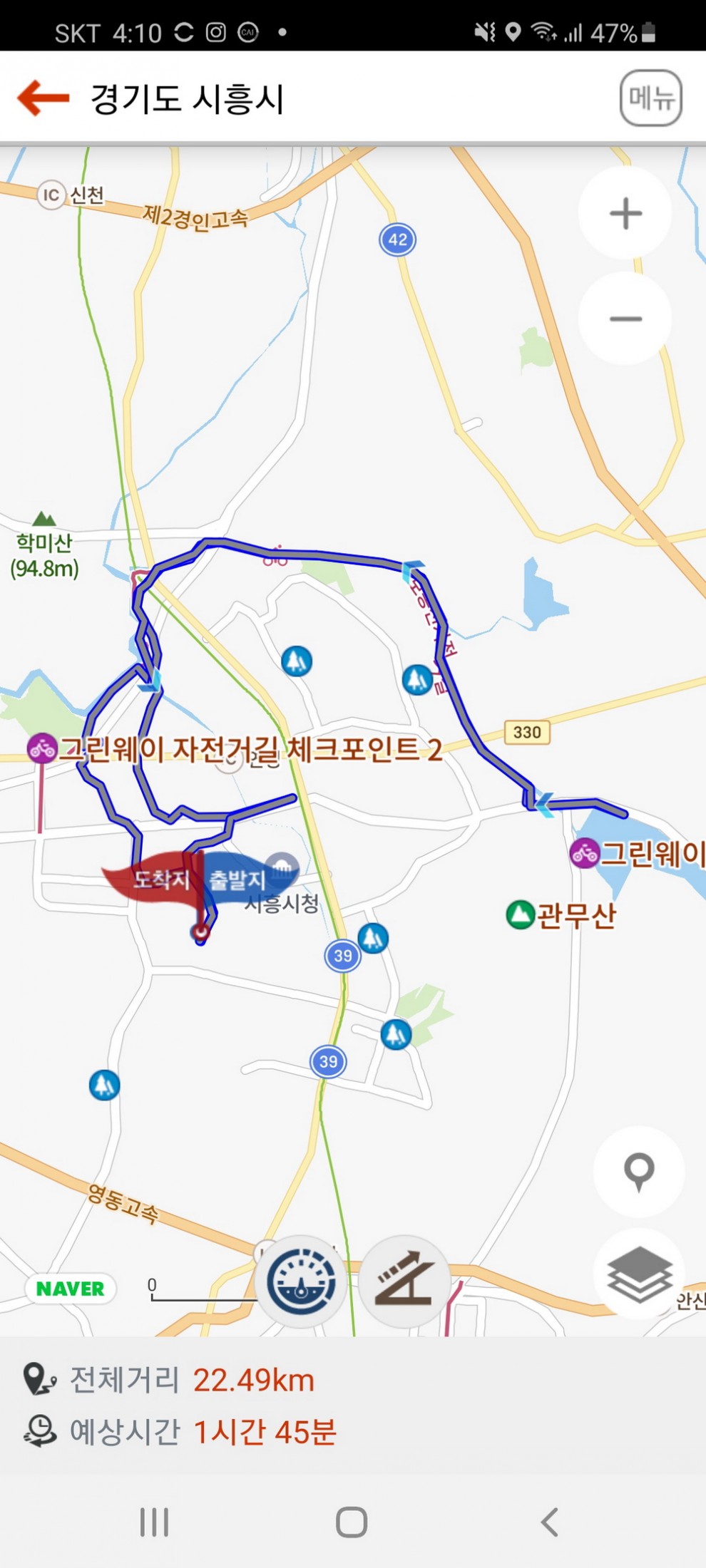Viewport: 706px width, 1568px height.
Task: Open recent apps list
Action: [154, 1522]
